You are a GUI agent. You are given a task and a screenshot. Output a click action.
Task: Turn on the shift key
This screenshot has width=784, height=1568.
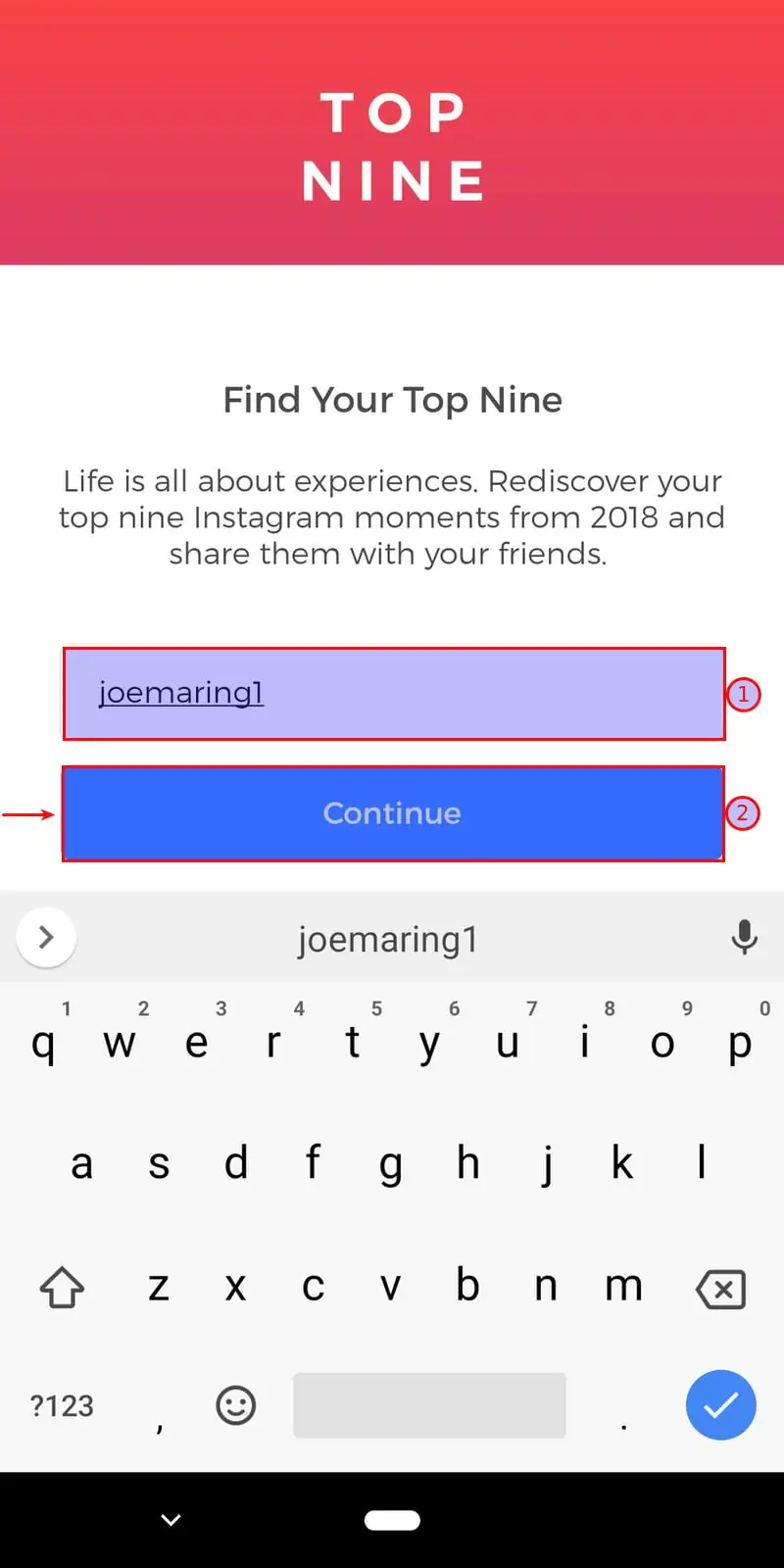pos(62,1288)
